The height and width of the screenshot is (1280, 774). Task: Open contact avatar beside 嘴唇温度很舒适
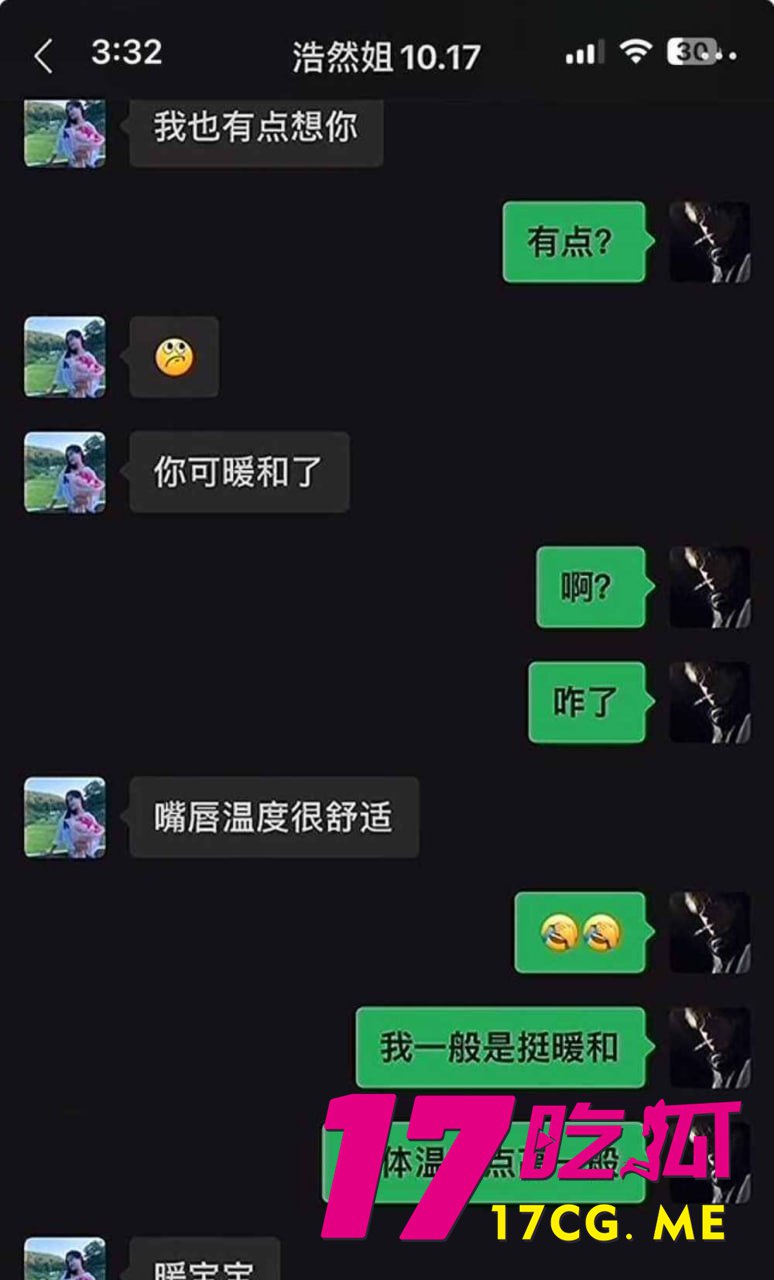(65, 817)
